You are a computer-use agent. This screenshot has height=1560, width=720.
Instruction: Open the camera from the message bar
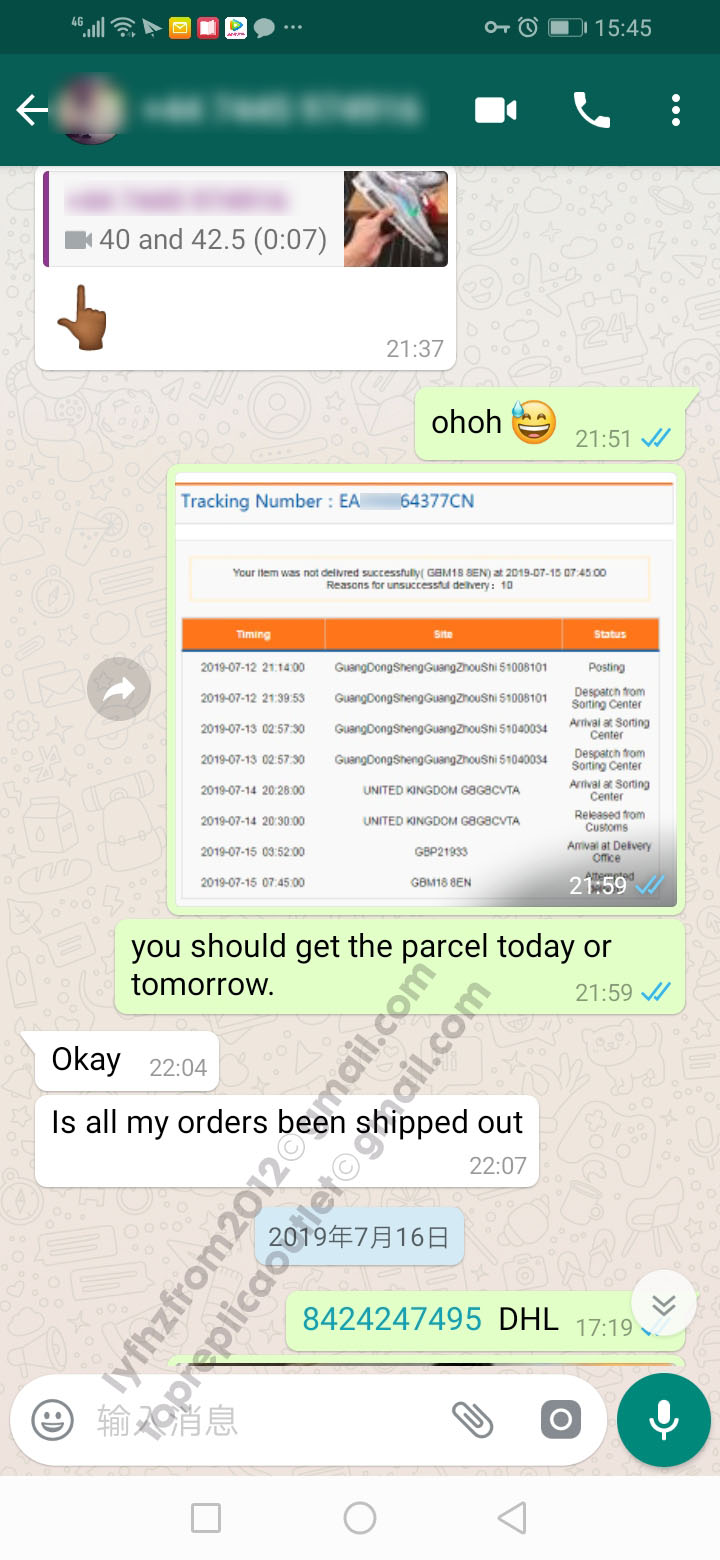pos(561,1419)
